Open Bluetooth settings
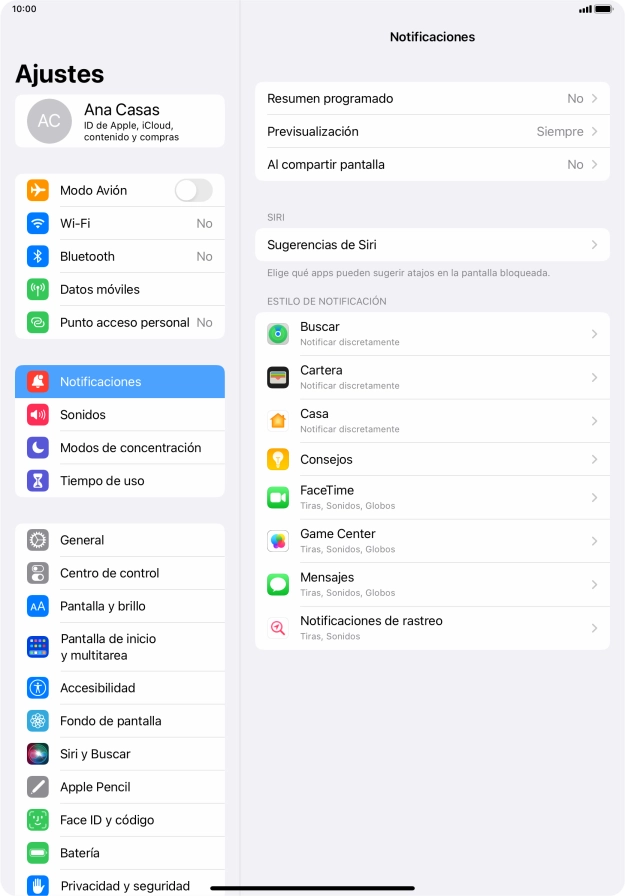The image size is (625, 896). point(120,256)
